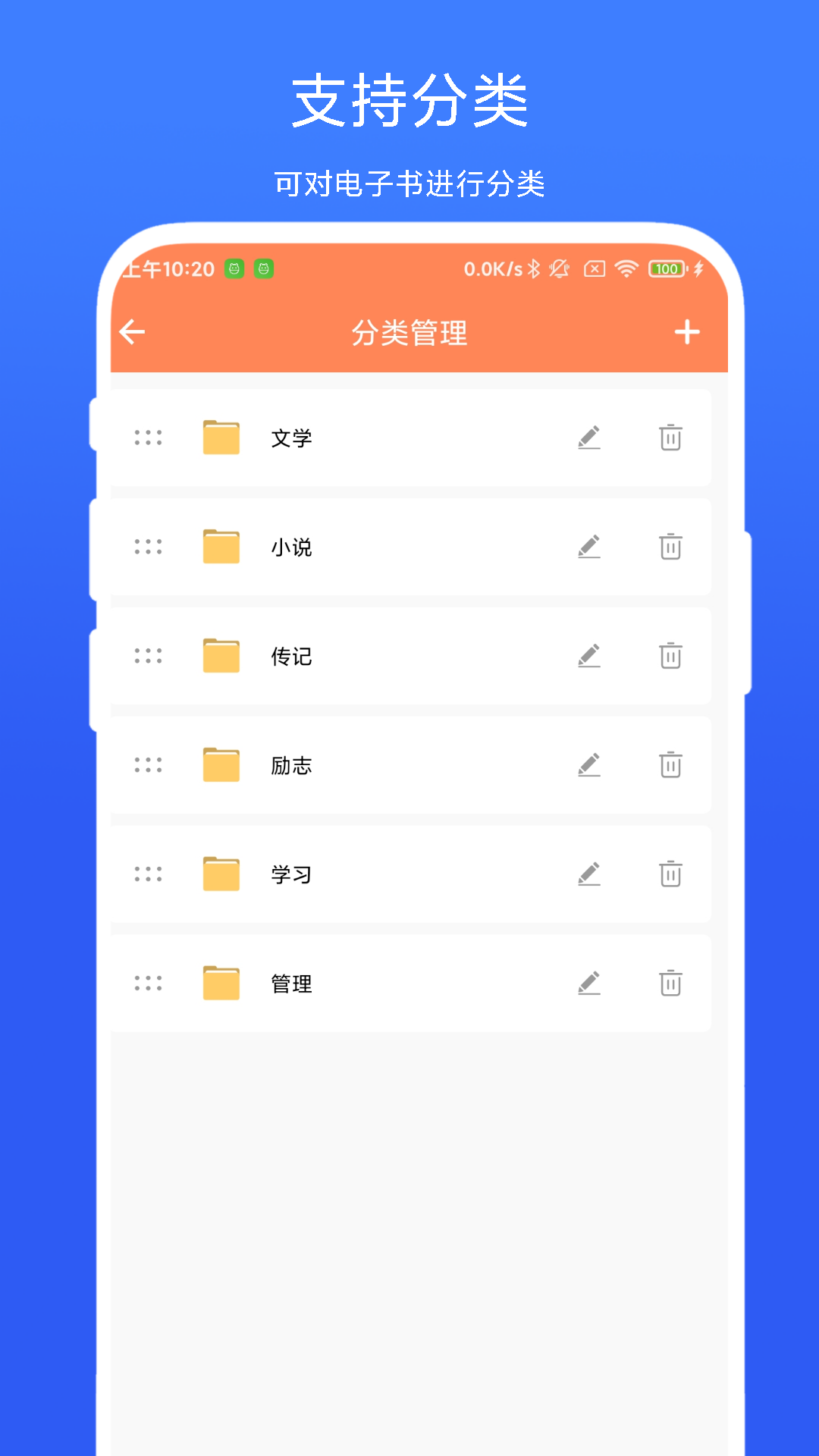Tap the edit pencil for 管理 category
The image size is (819, 1456).
(590, 984)
